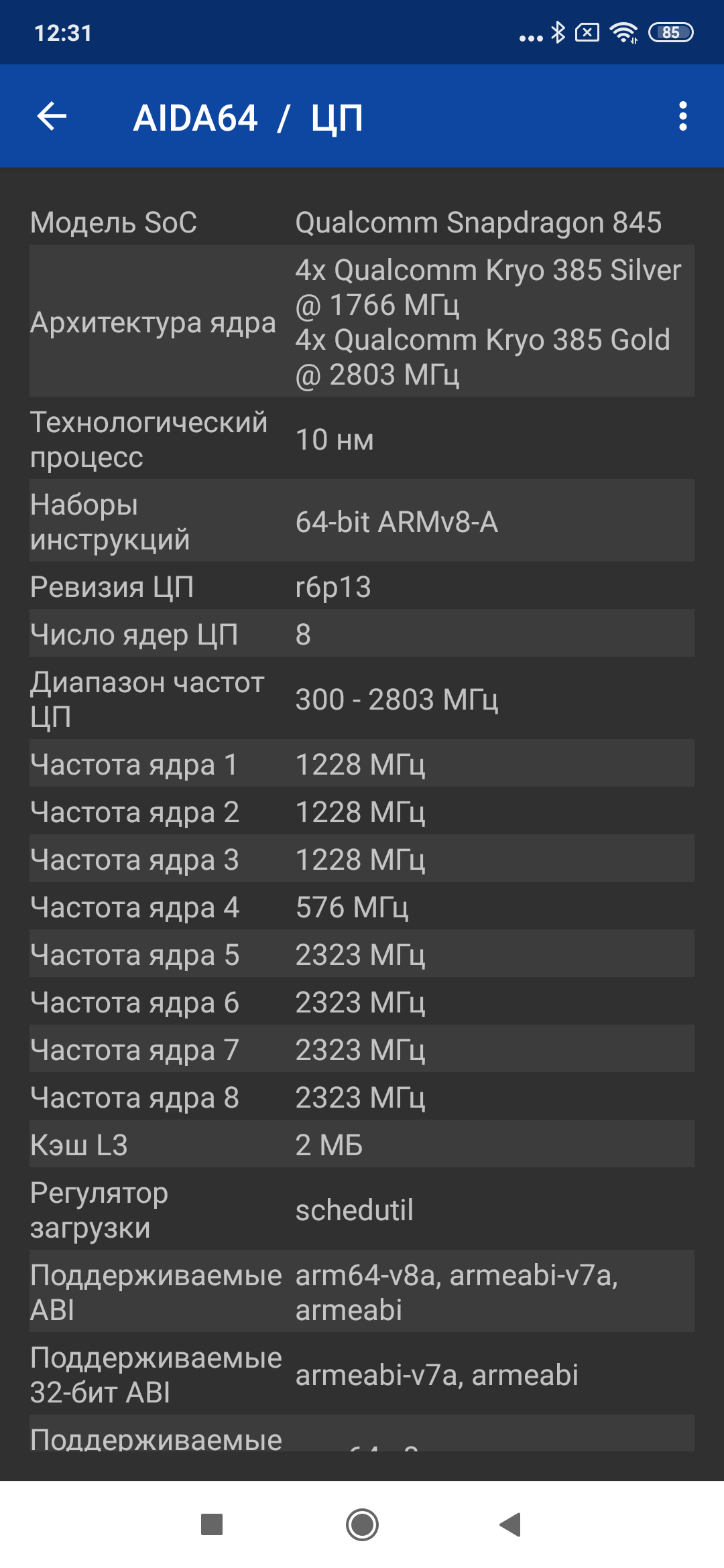
Task: Open recent apps with the square button
Action: point(212,1524)
